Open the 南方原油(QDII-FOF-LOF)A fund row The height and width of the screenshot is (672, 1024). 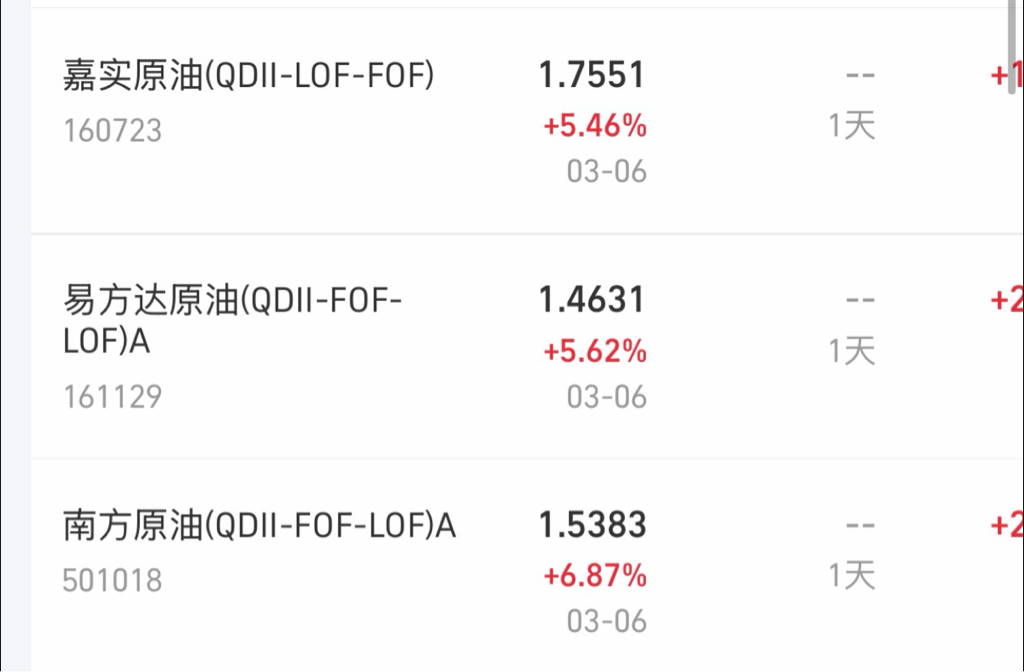pos(527,566)
